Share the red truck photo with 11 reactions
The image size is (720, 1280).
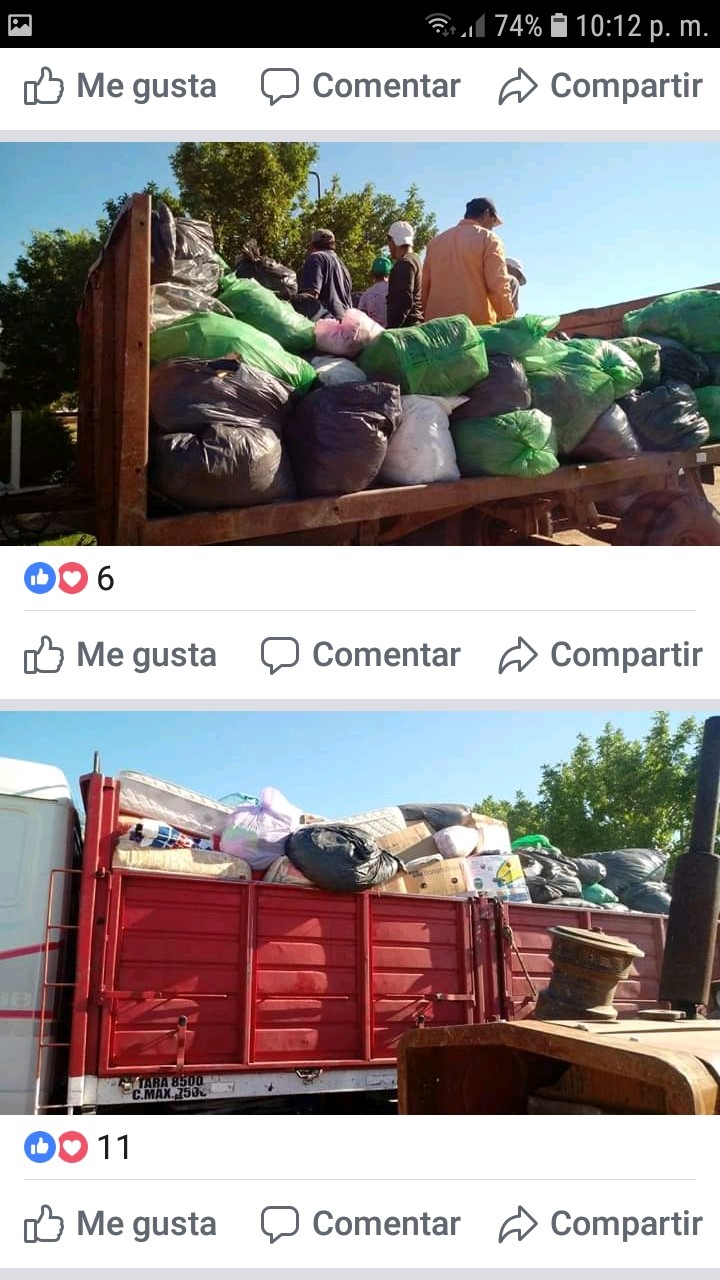[x=600, y=1224]
